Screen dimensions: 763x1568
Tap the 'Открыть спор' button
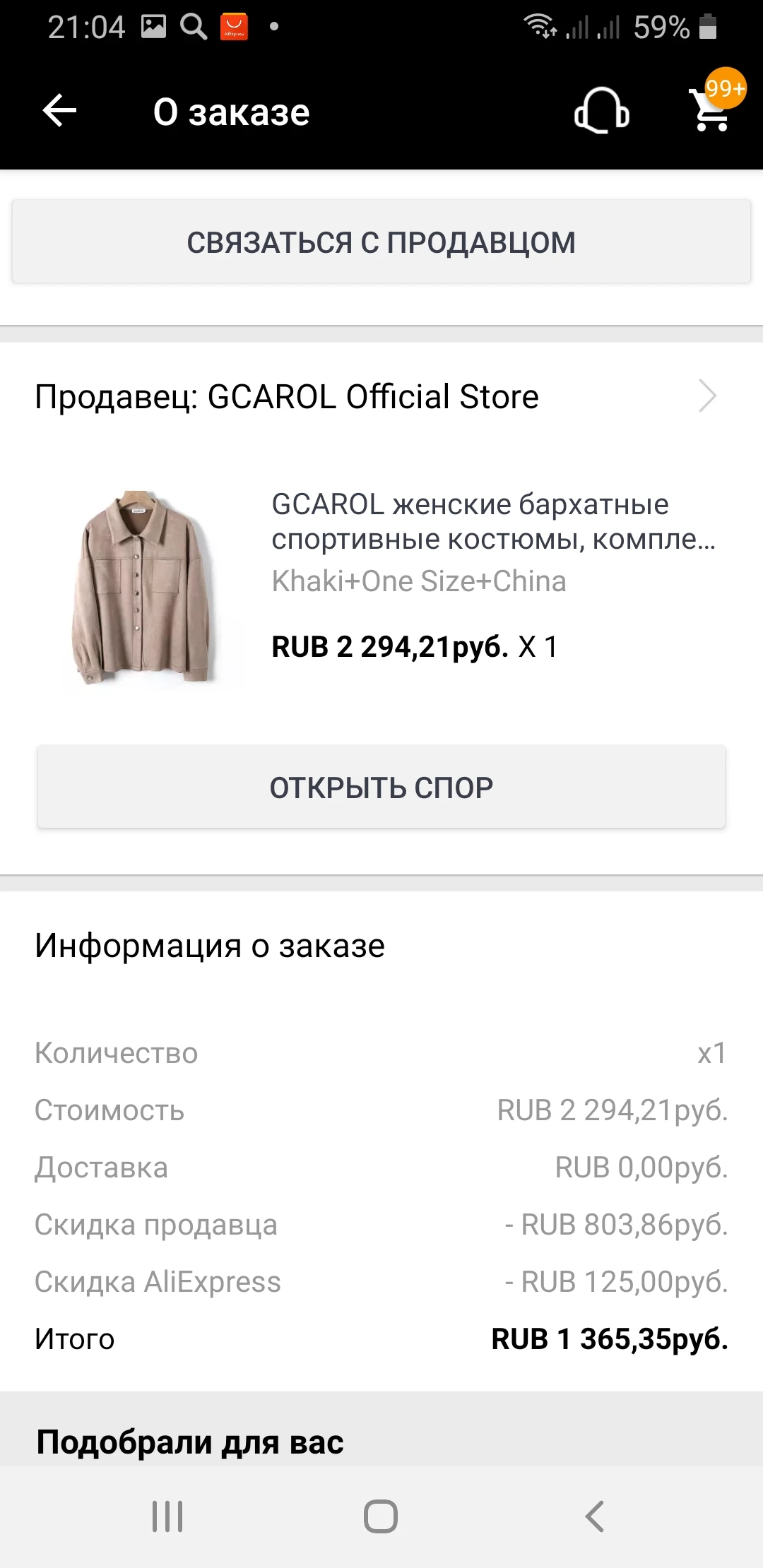[x=381, y=787]
